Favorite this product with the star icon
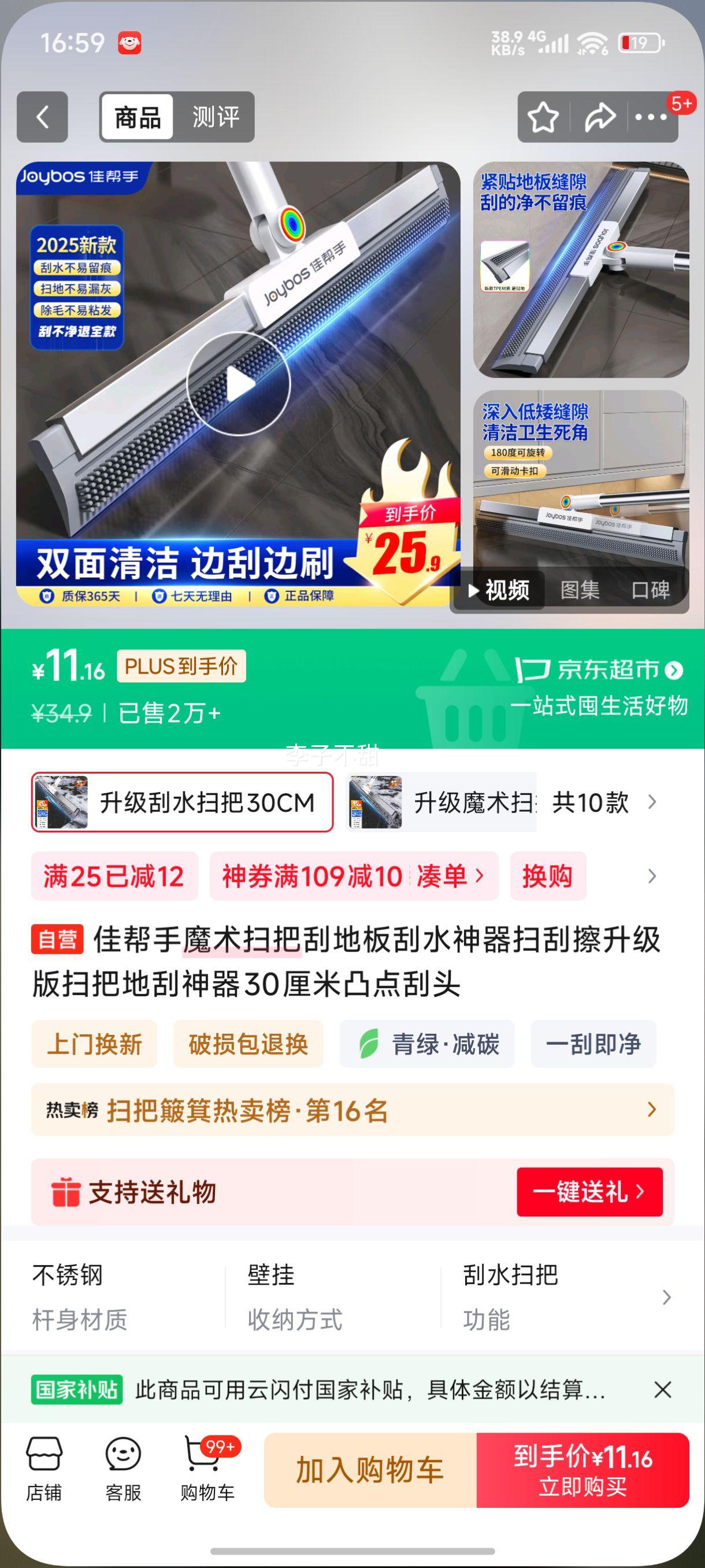Viewport: 705px width, 1568px height. pyautogui.click(x=543, y=117)
